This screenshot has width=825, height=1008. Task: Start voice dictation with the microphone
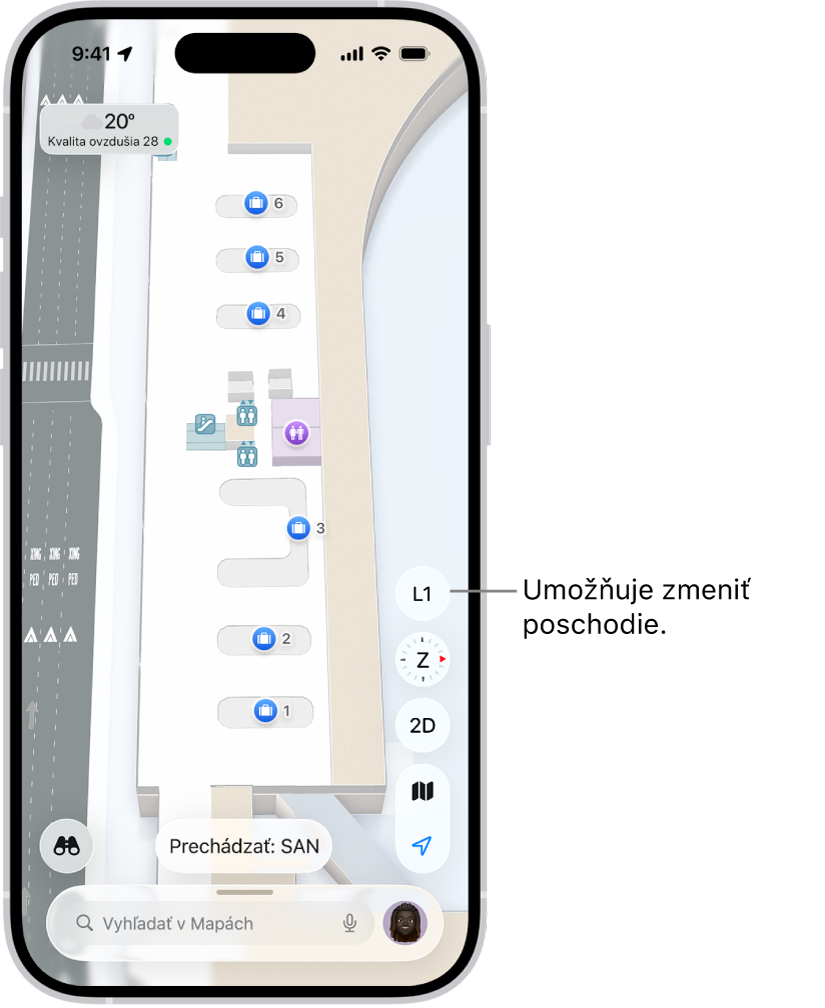[x=350, y=924]
